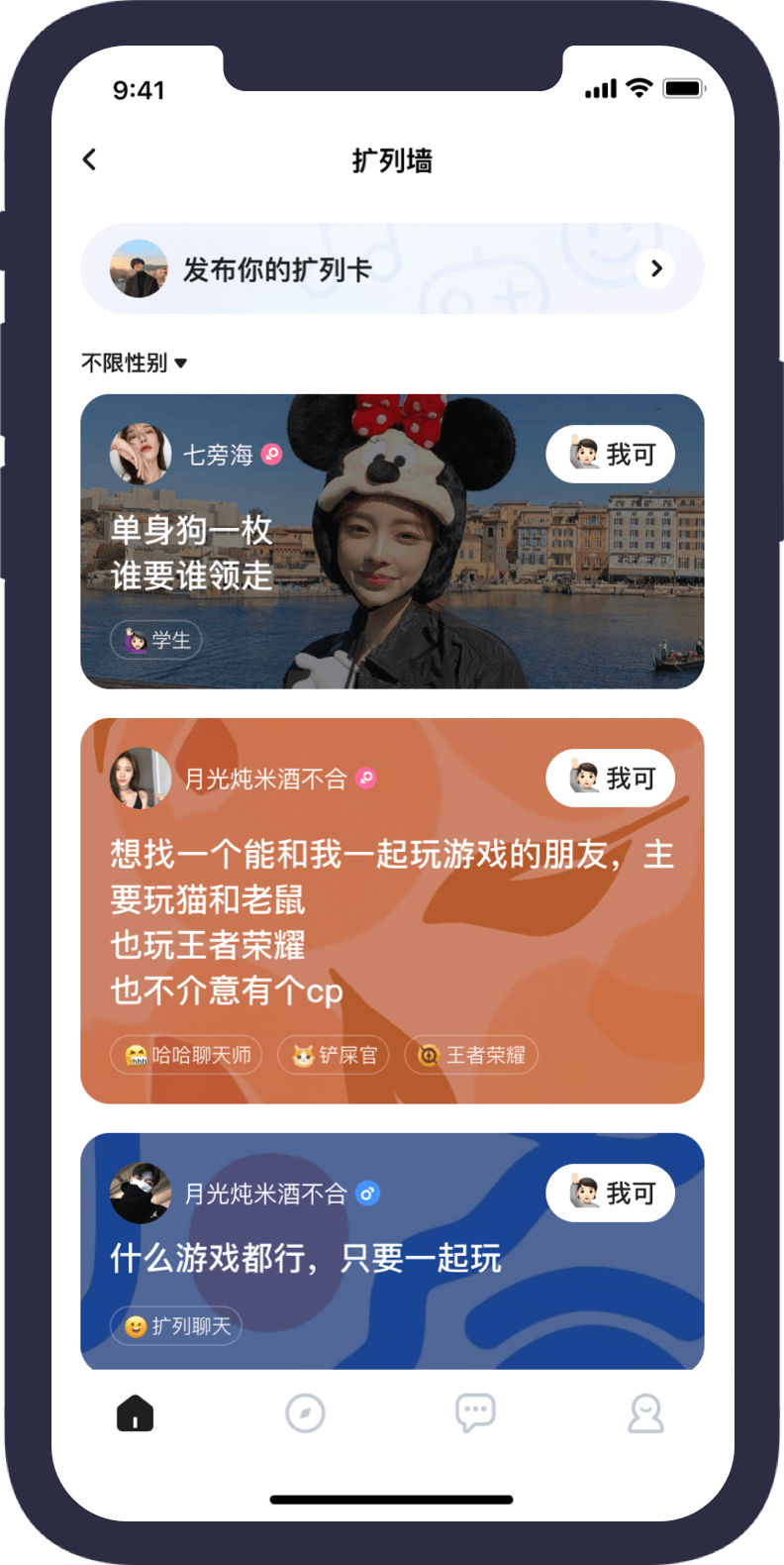Expand the 不限性别 gender filter
The height and width of the screenshot is (1565, 784).
tap(134, 364)
